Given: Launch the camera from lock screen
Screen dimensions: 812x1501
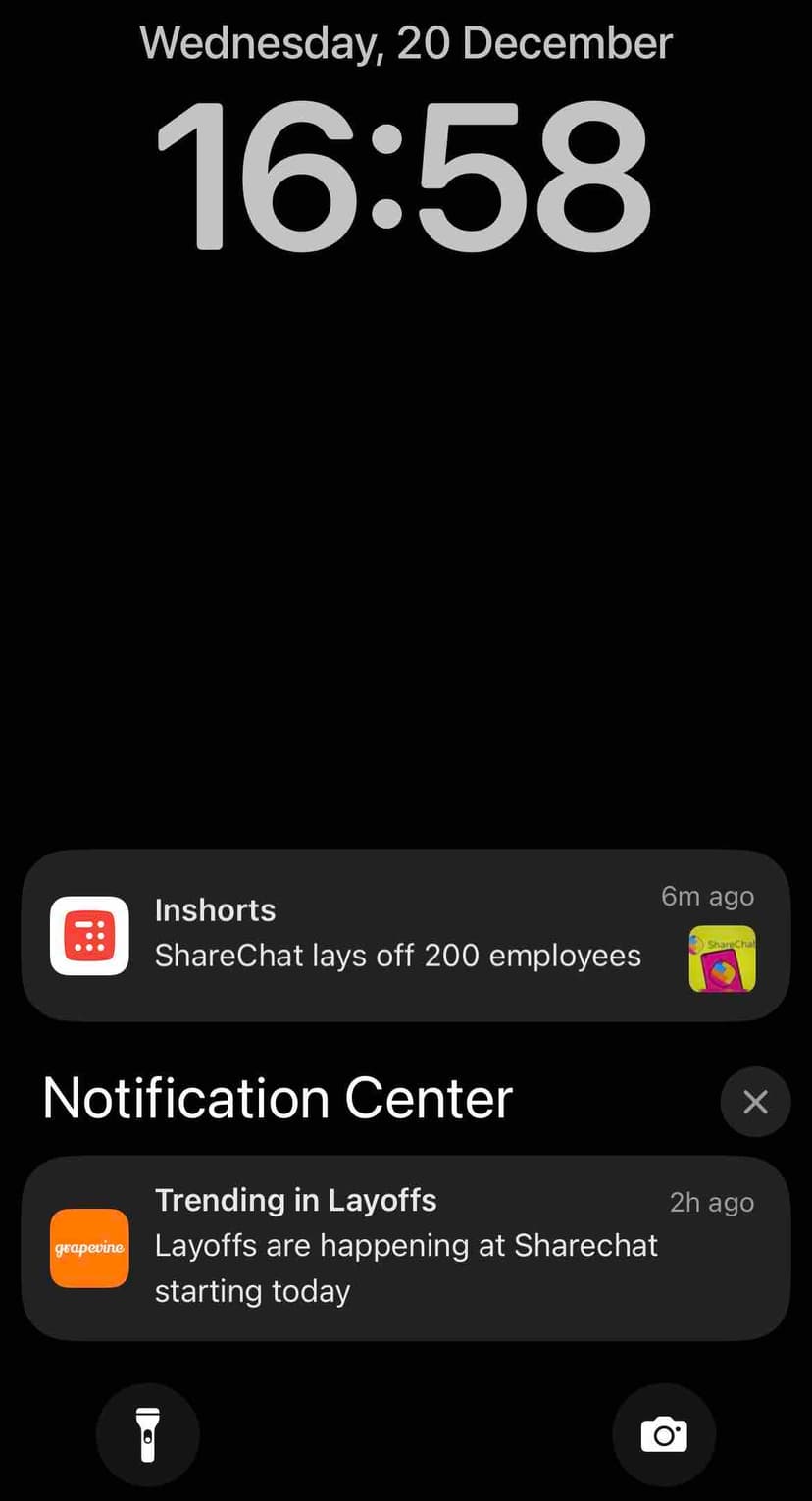Looking at the screenshot, I should point(664,1434).
